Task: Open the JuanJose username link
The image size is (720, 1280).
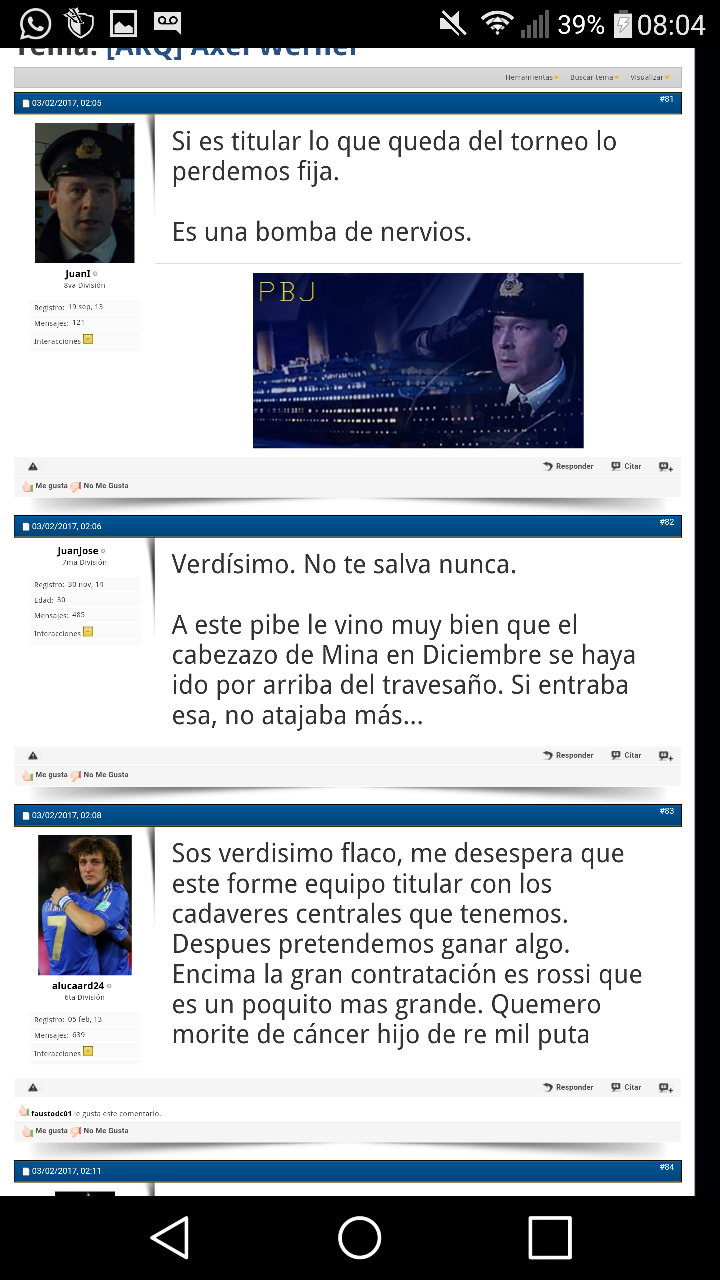Action: point(77,551)
